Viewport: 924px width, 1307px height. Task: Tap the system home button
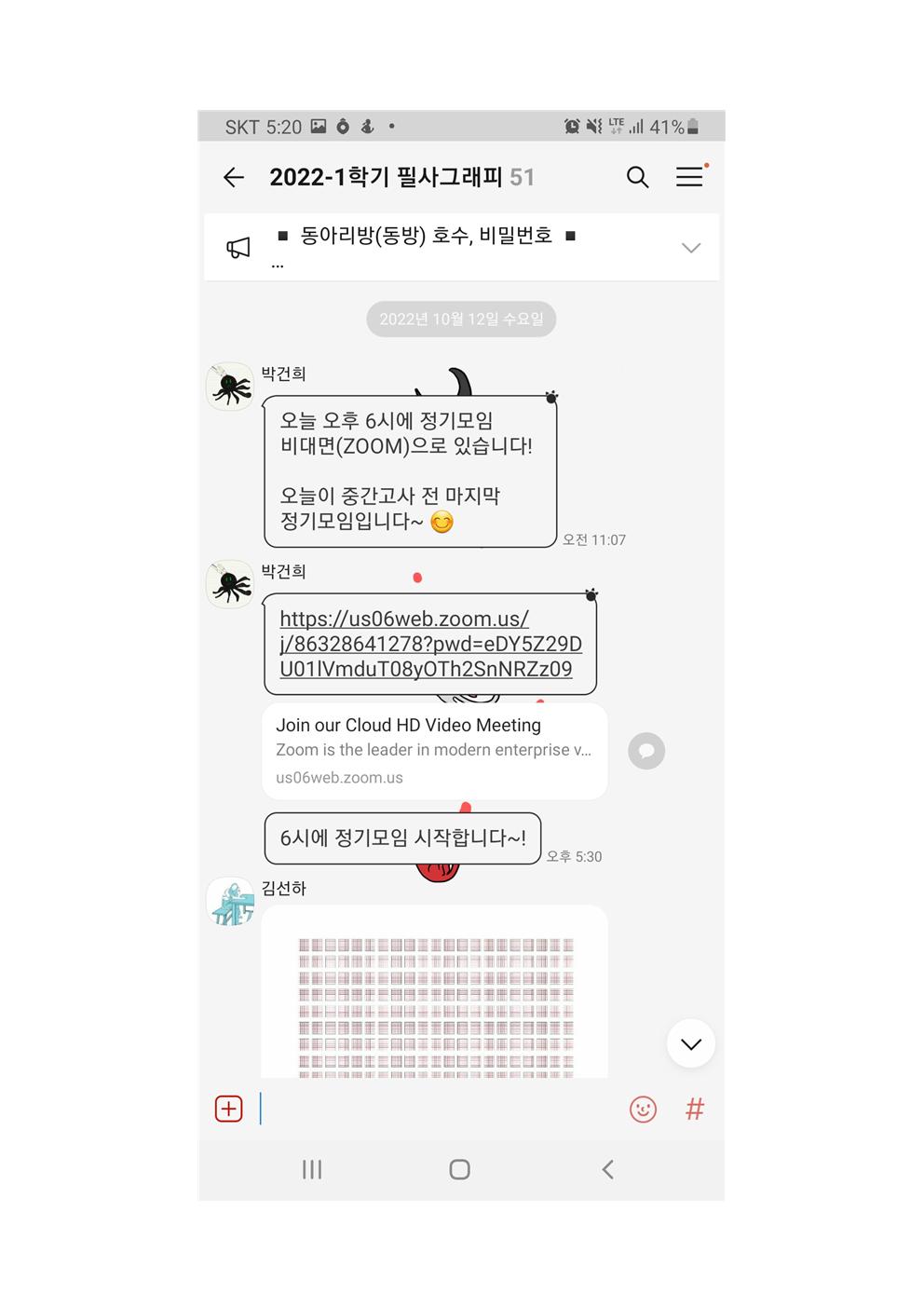tap(459, 1169)
